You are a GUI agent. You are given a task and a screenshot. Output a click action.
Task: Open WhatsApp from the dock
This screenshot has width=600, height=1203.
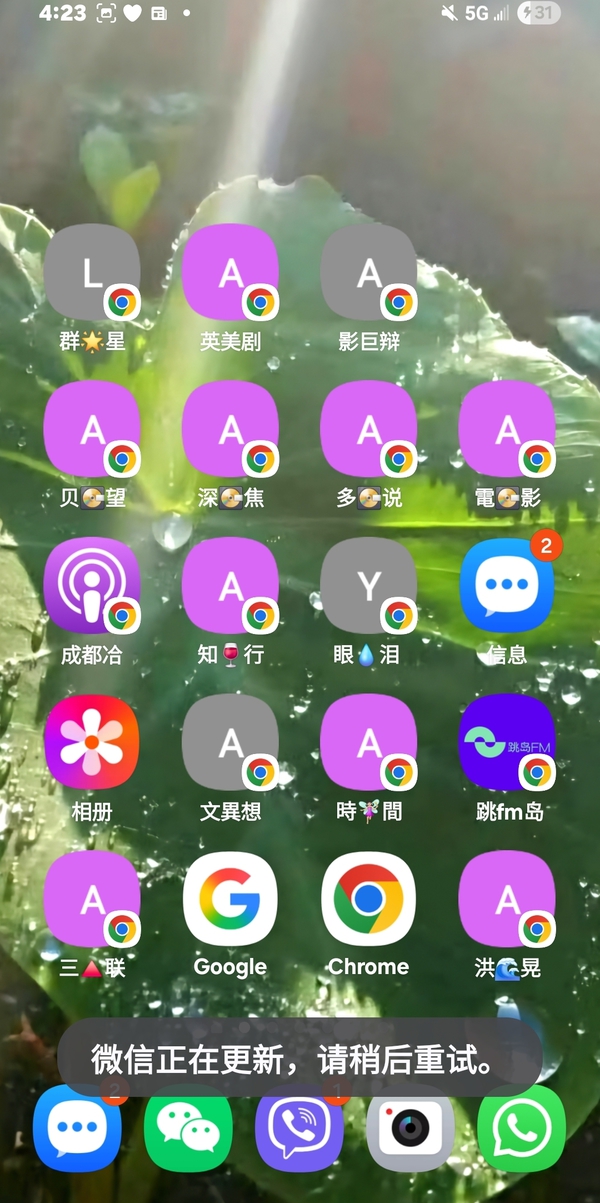tap(521, 1128)
